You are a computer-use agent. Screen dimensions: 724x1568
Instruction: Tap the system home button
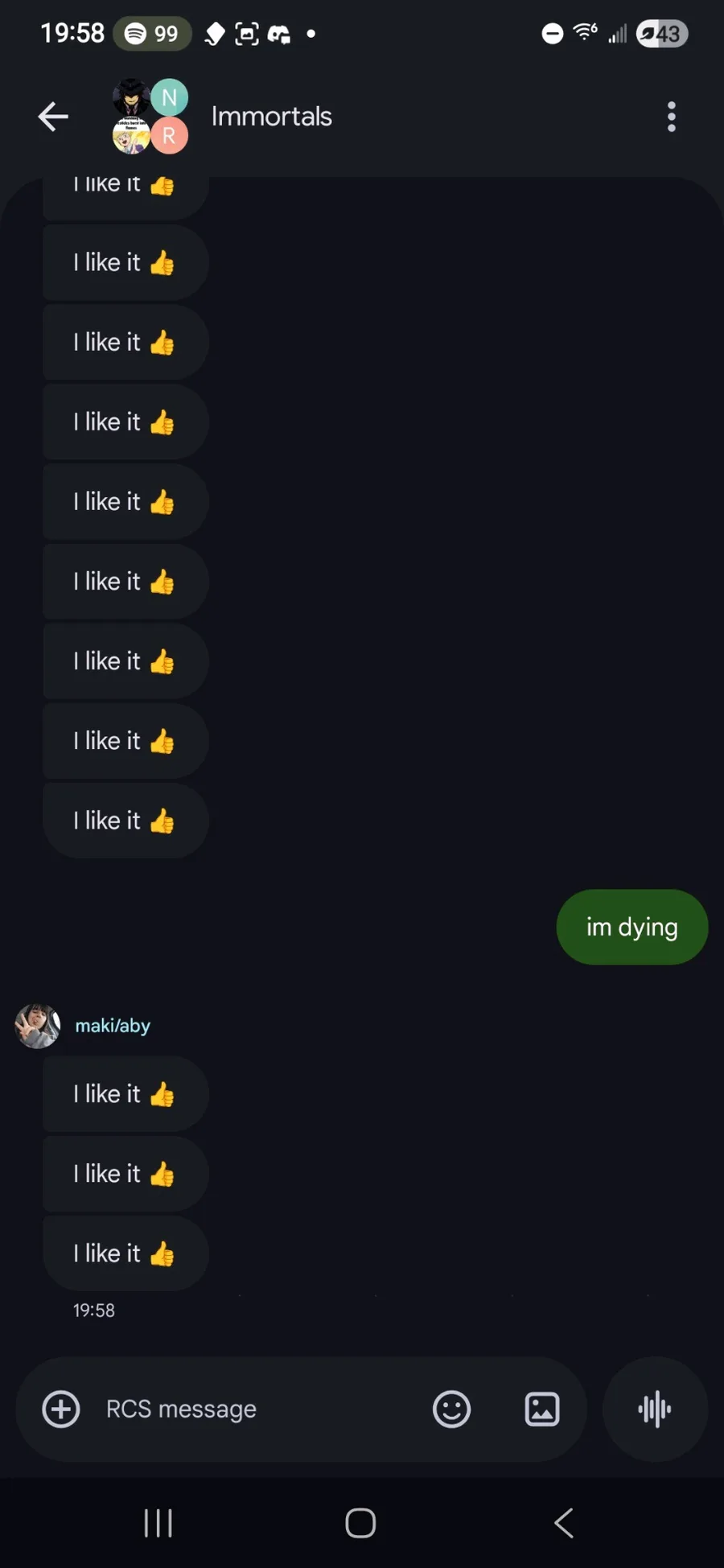pyautogui.click(x=360, y=1522)
